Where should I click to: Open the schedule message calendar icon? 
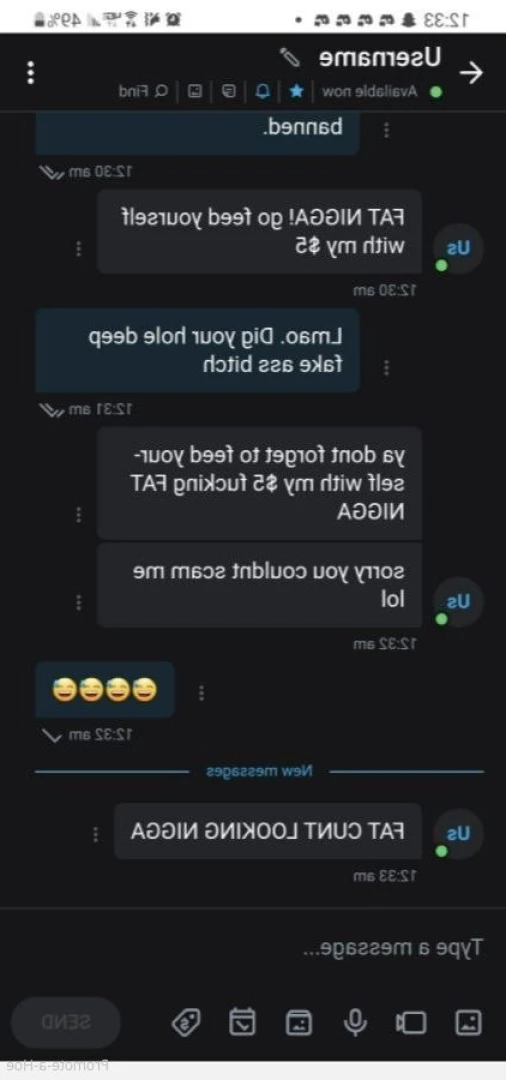[x=242, y=1023]
